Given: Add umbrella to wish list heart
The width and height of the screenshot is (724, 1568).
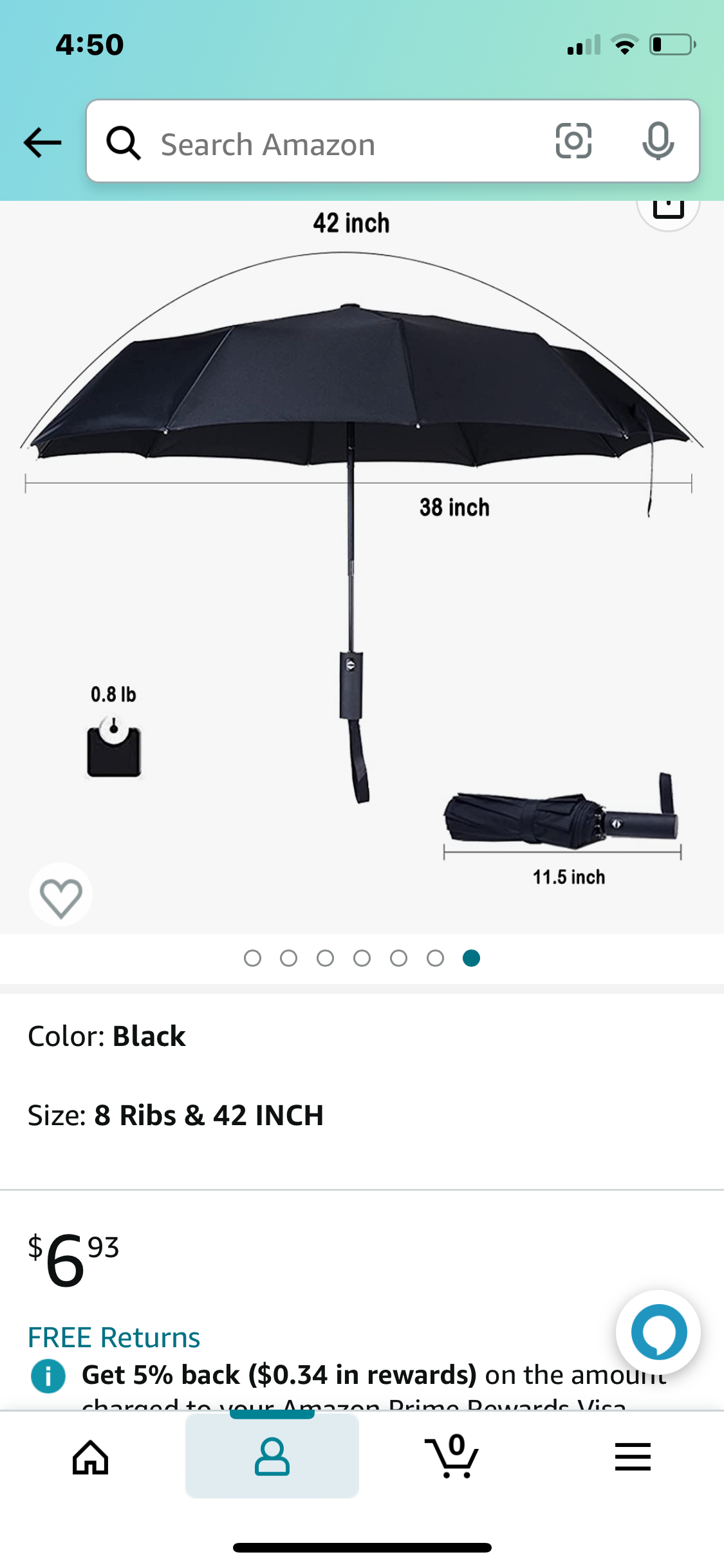Looking at the screenshot, I should [60, 896].
